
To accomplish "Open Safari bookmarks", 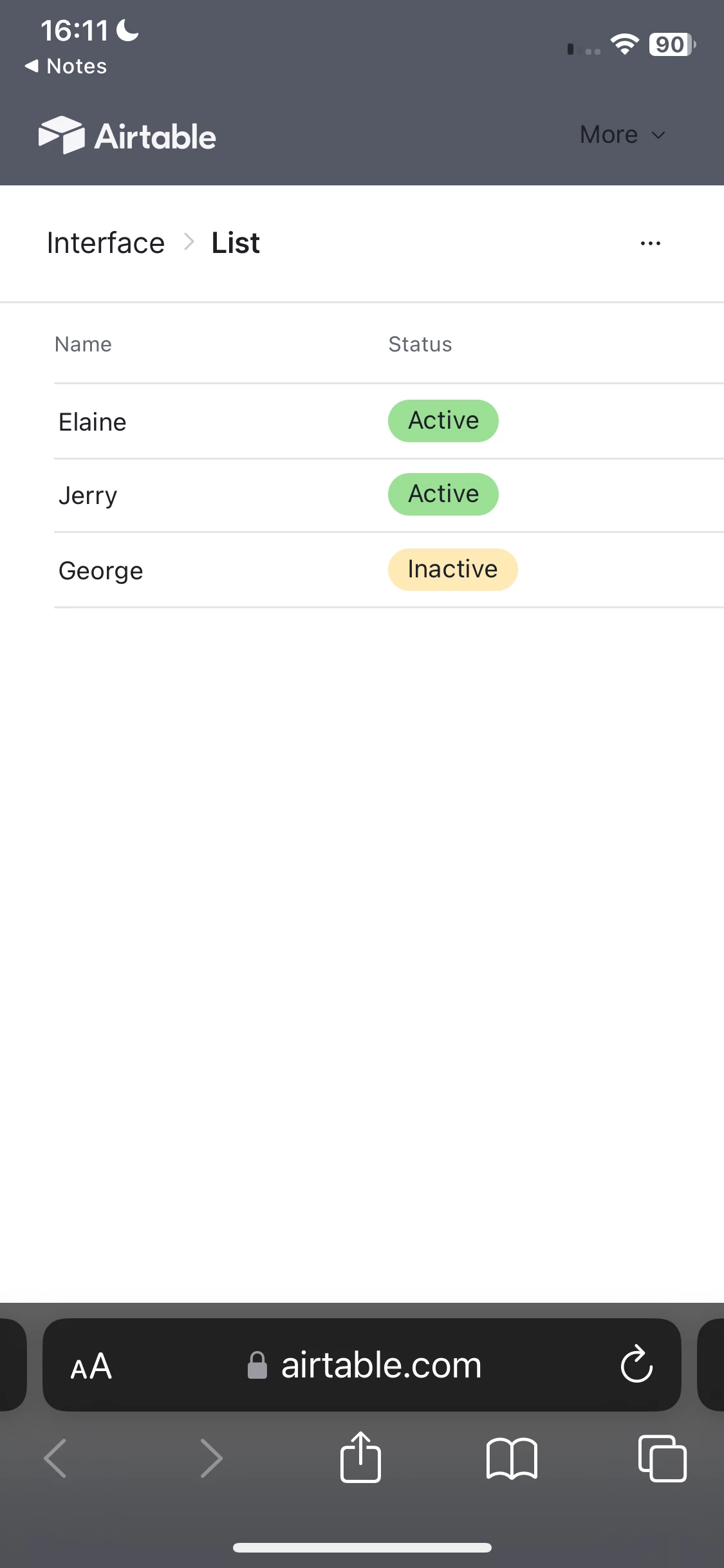I will (512, 1459).
